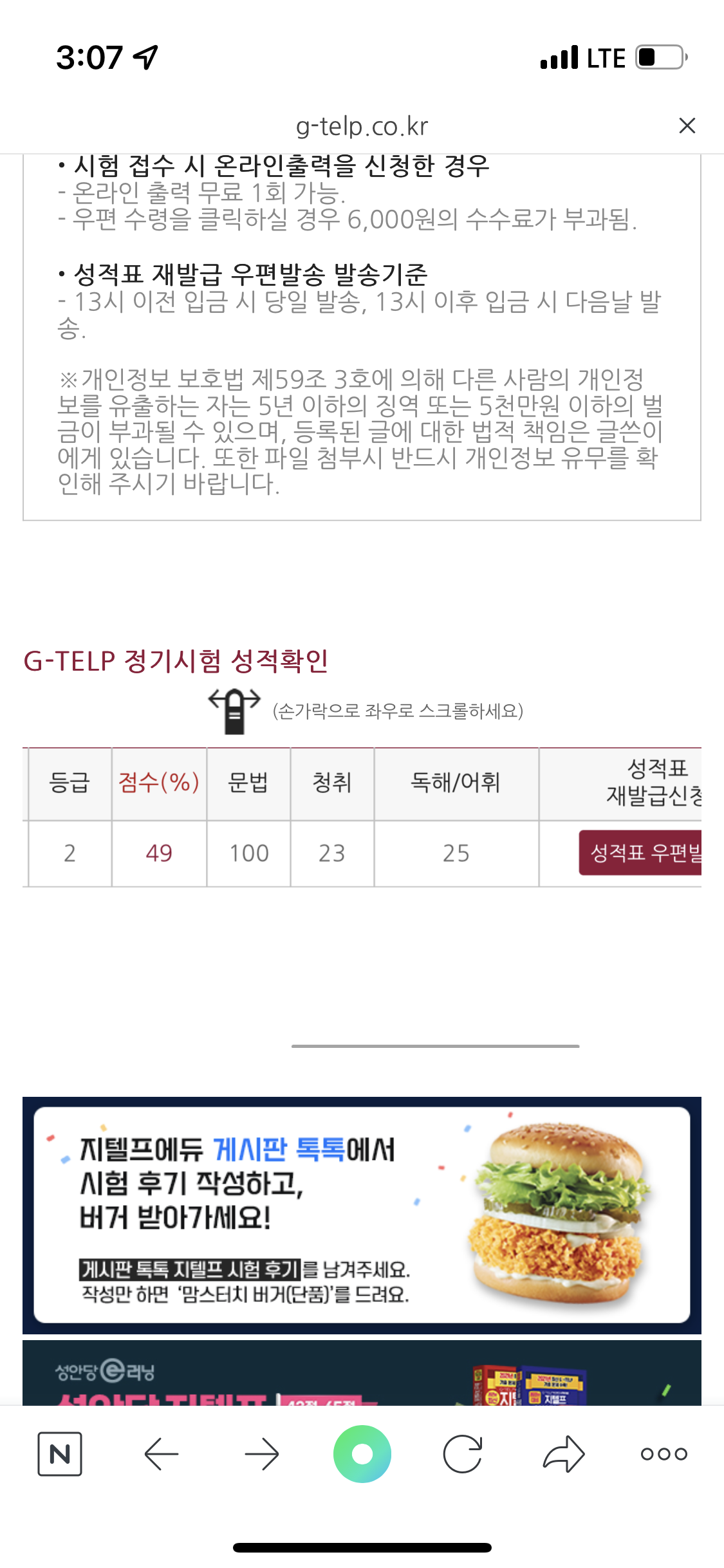The width and height of the screenshot is (724, 1568).
Task: Open the Naver N home button
Action: [60, 1453]
